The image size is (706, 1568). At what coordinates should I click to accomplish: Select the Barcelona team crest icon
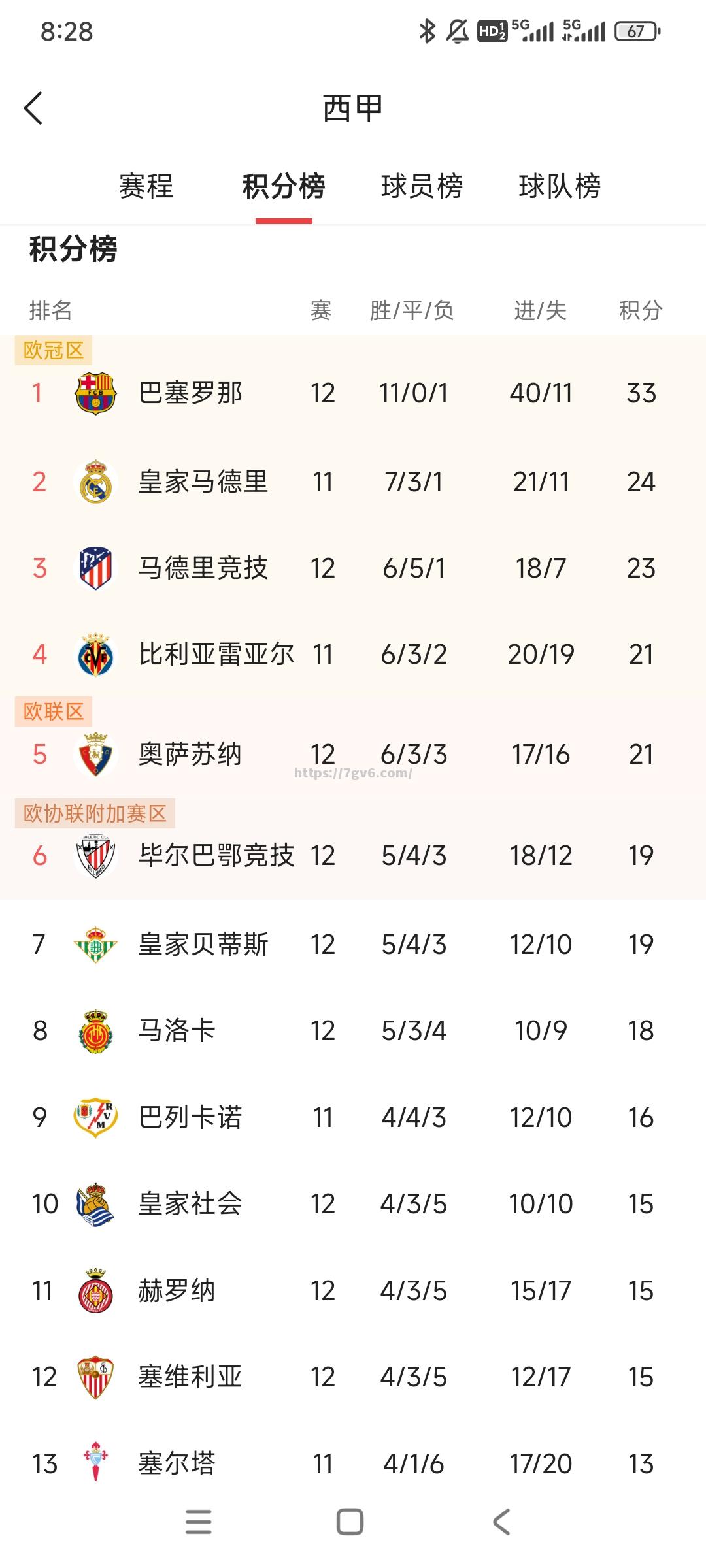pos(95,393)
